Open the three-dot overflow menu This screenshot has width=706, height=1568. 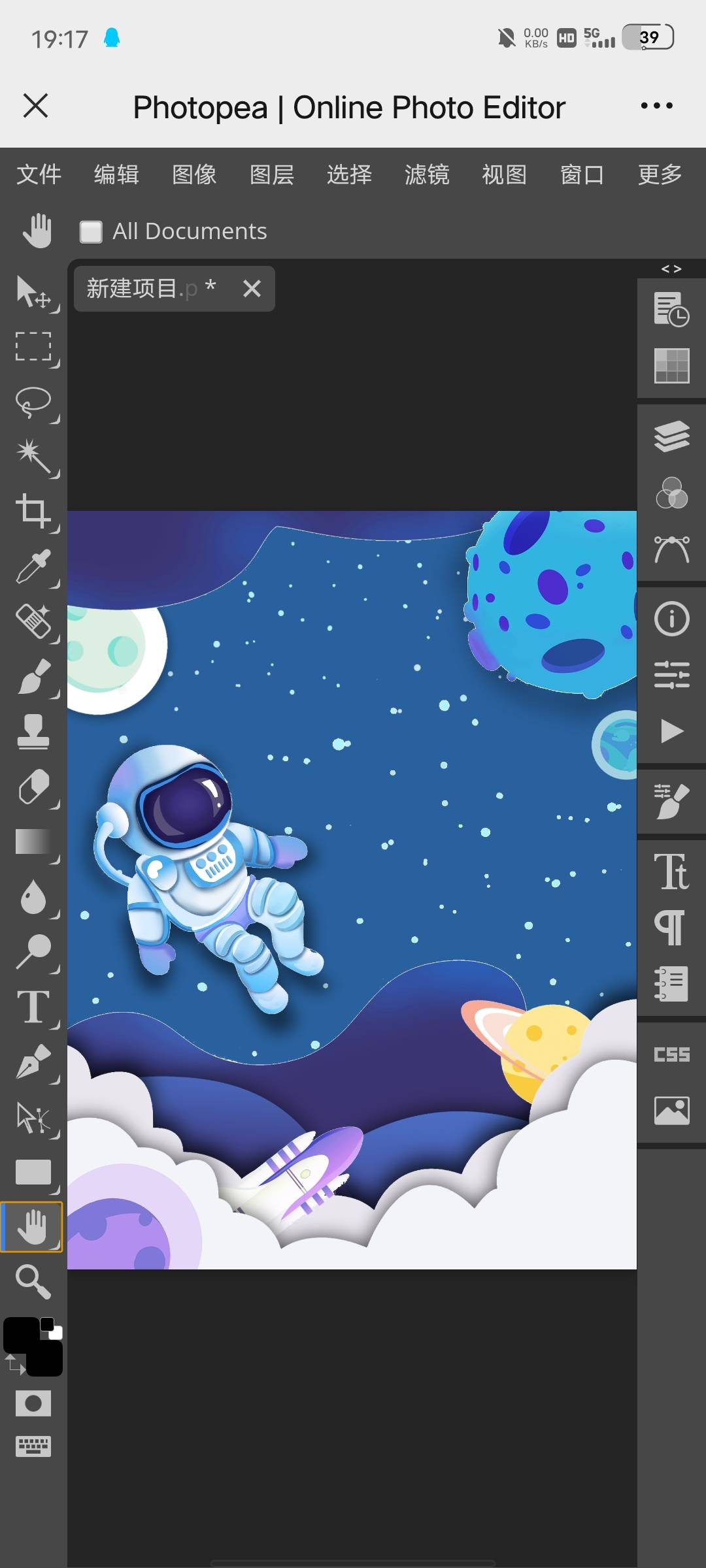coord(656,106)
